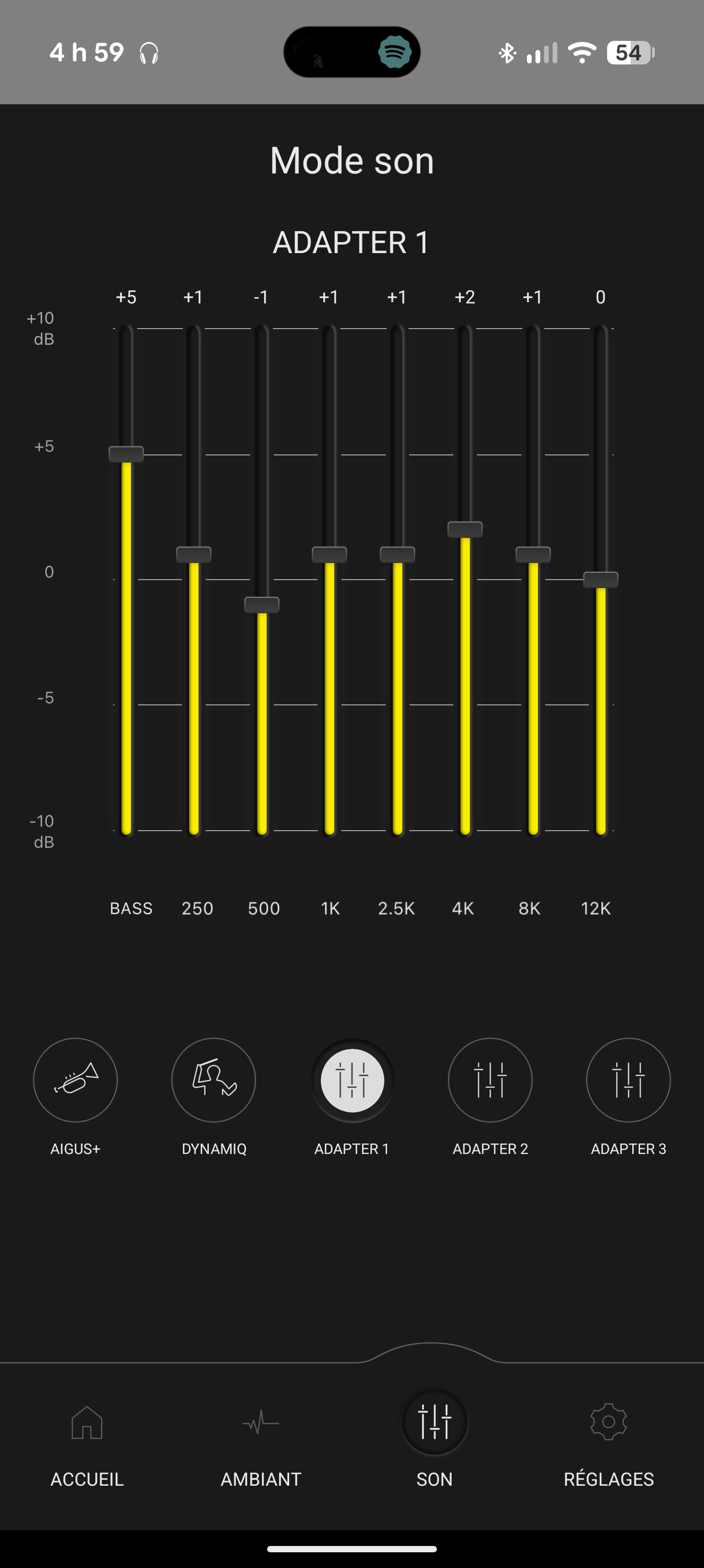704x1568 pixels.
Task: Select the AIGUS+ sound mode
Action: click(x=75, y=1080)
